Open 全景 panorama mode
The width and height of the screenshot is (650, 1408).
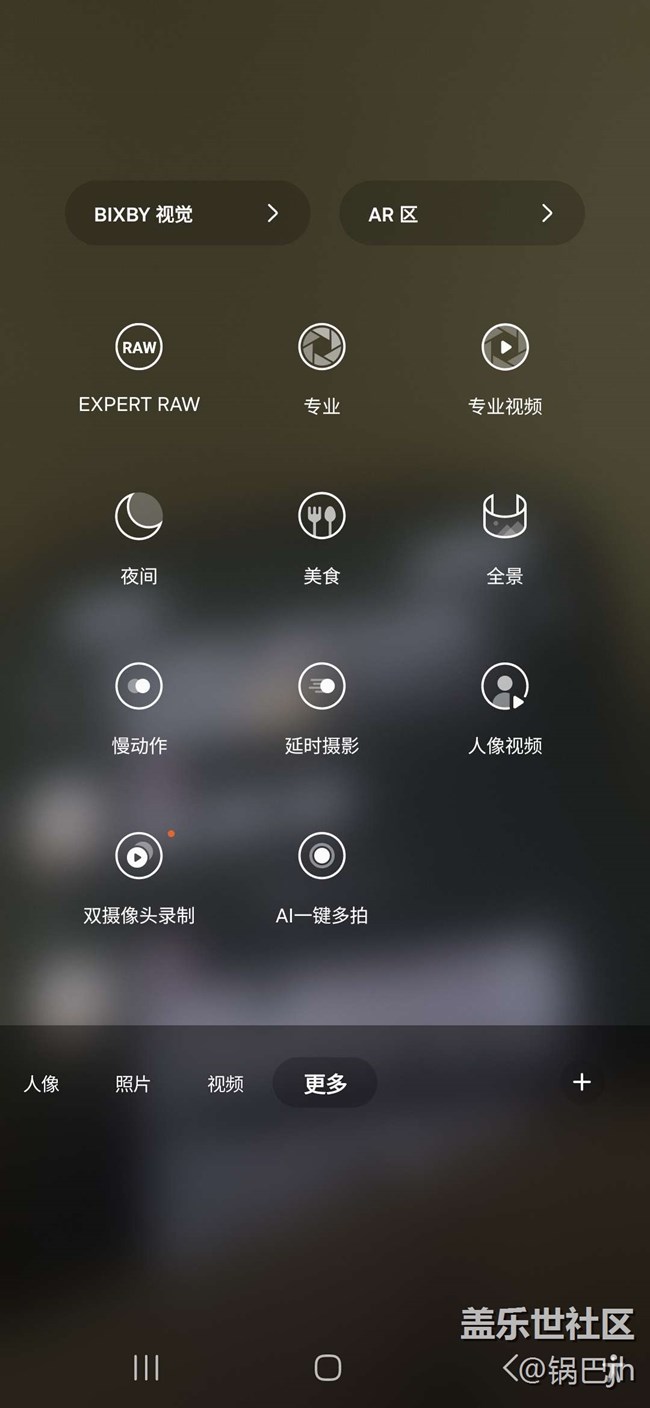tap(505, 538)
